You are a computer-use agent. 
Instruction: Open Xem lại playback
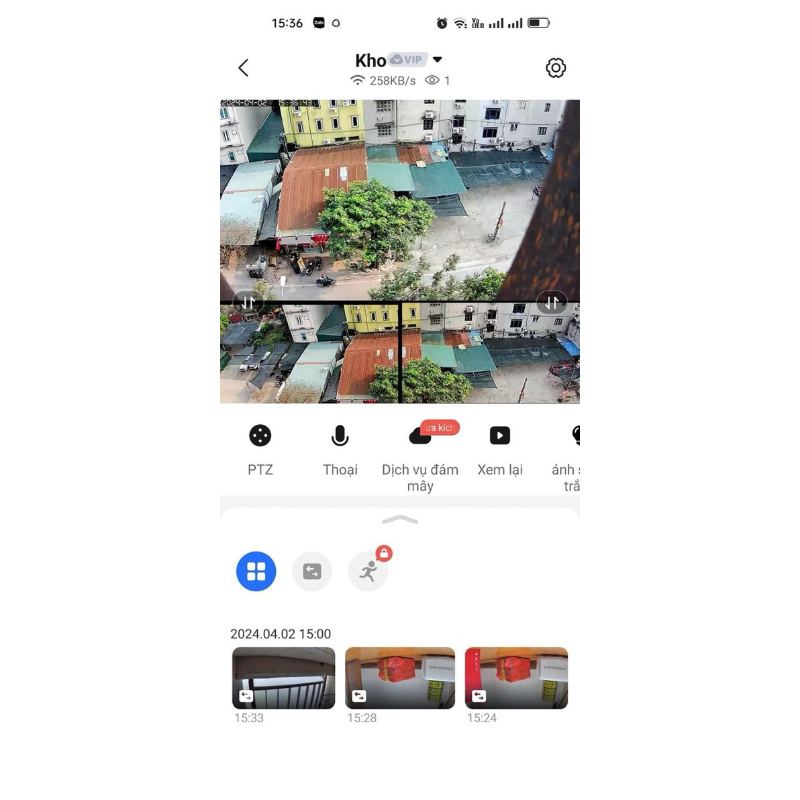500,436
